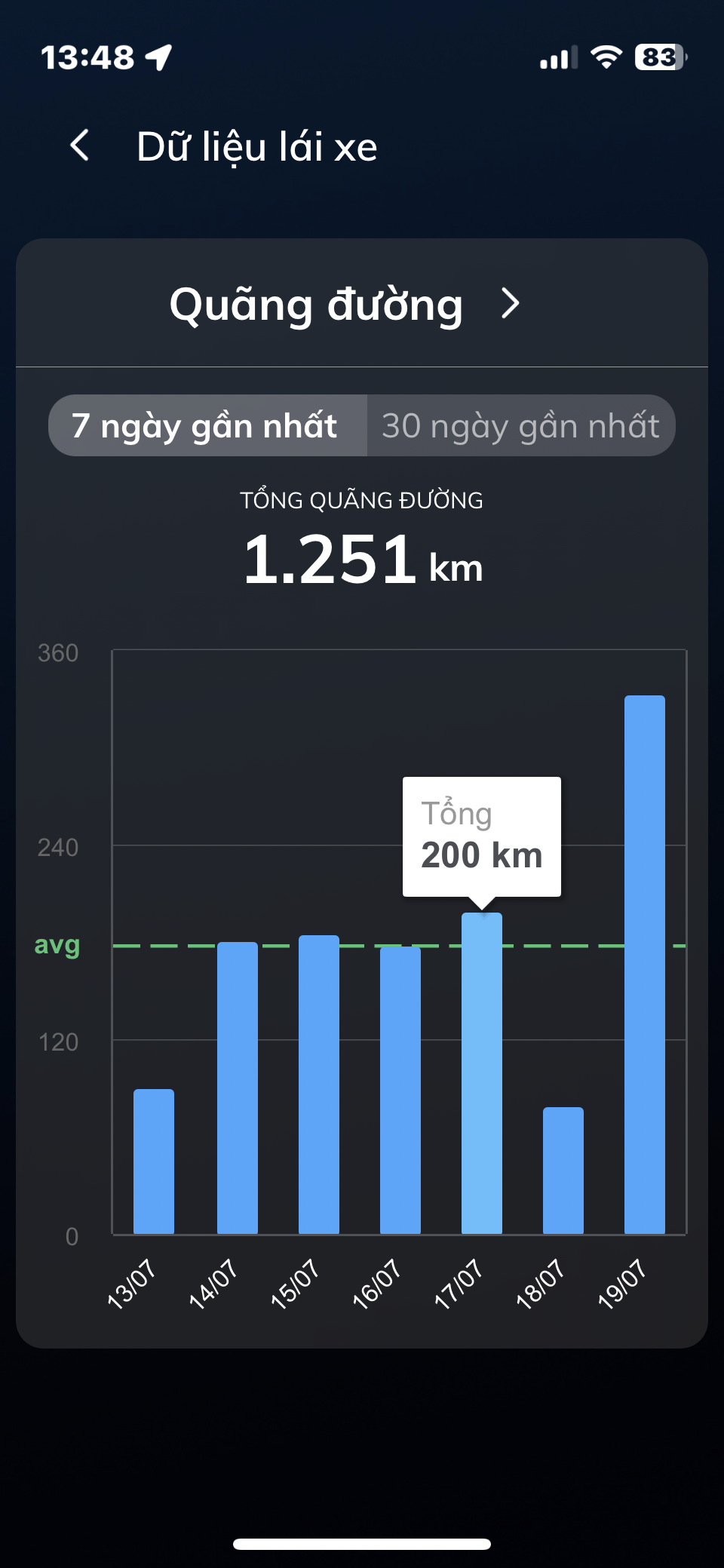The width and height of the screenshot is (724, 1568).
Task: Switch to 30 ngày gần nhất
Action: [x=520, y=425]
